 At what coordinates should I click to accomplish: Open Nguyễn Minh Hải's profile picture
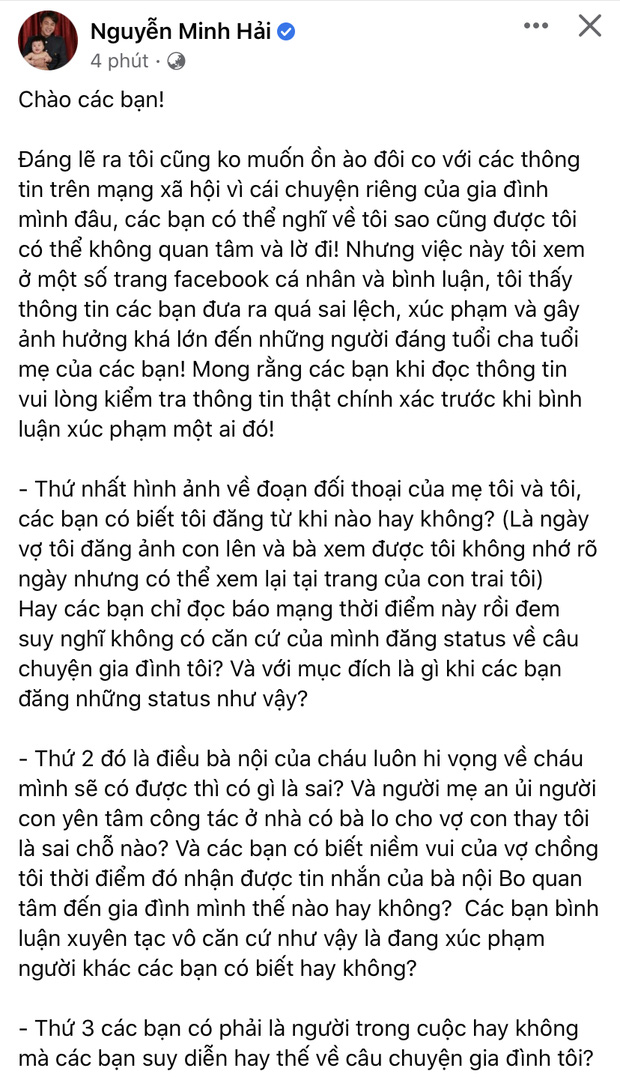(x=47, y=41)
